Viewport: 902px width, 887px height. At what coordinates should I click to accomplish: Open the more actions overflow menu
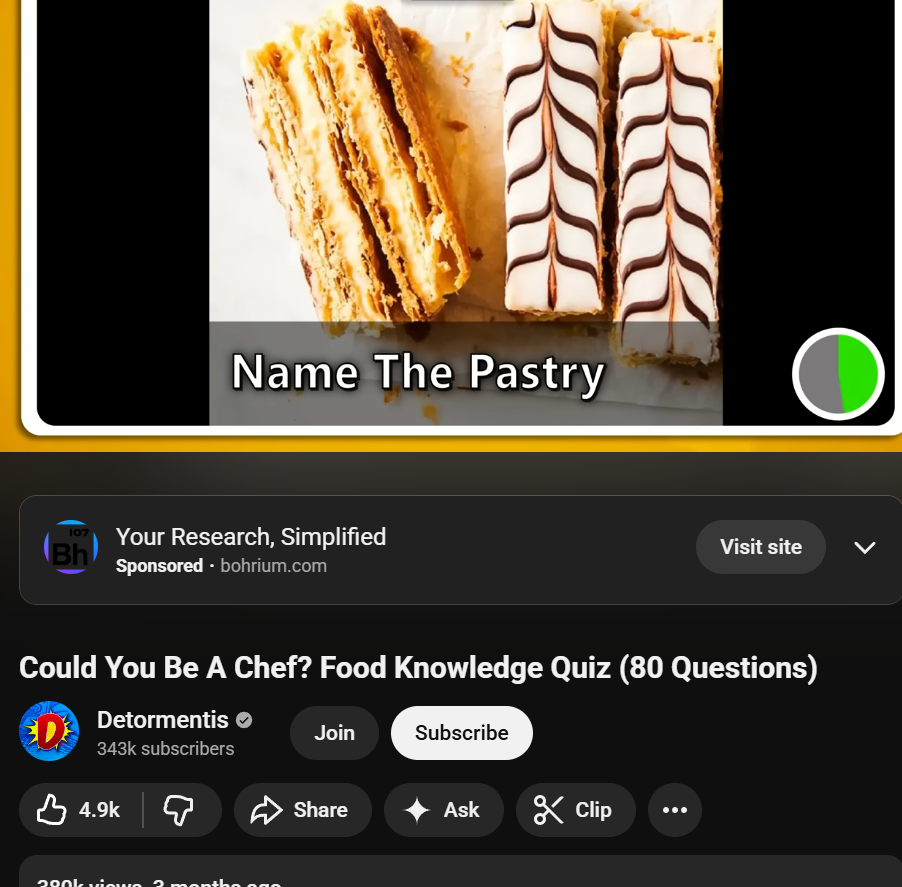(x=675, y=810)
